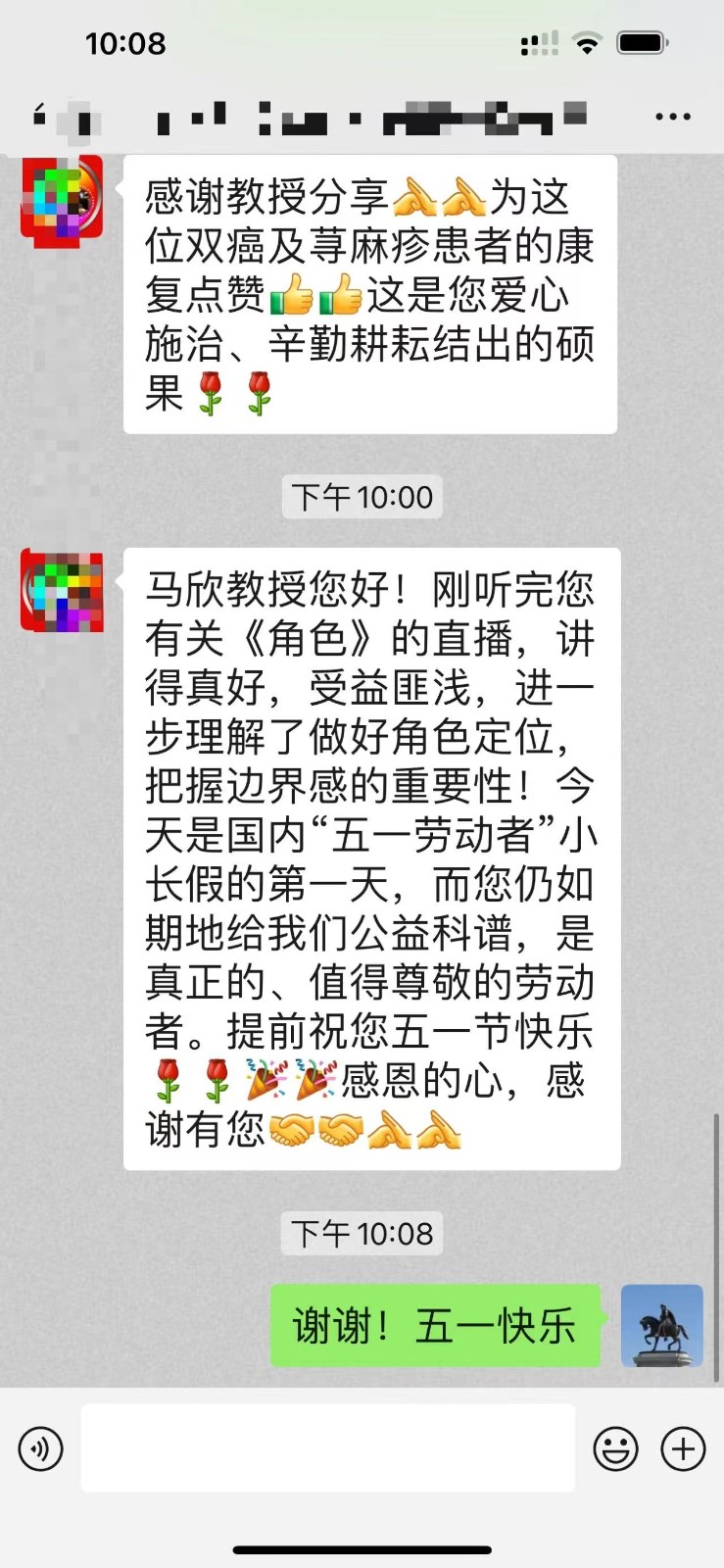
Task: Tap sender's avatar beside the 马欣教授您好 message
Action: [x=62, y=591]
